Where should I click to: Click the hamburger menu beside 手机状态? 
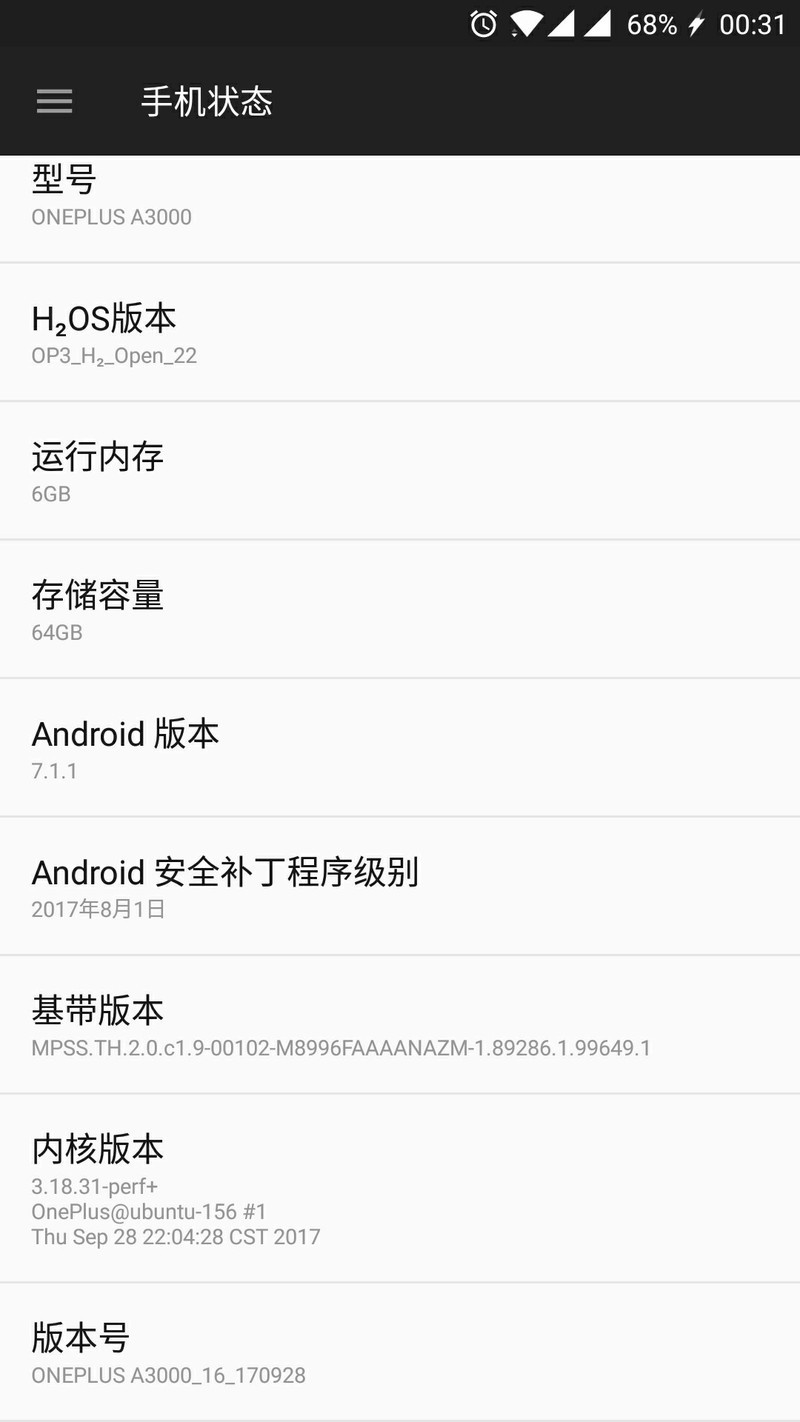pyautogui.click(x=54, y=101)
